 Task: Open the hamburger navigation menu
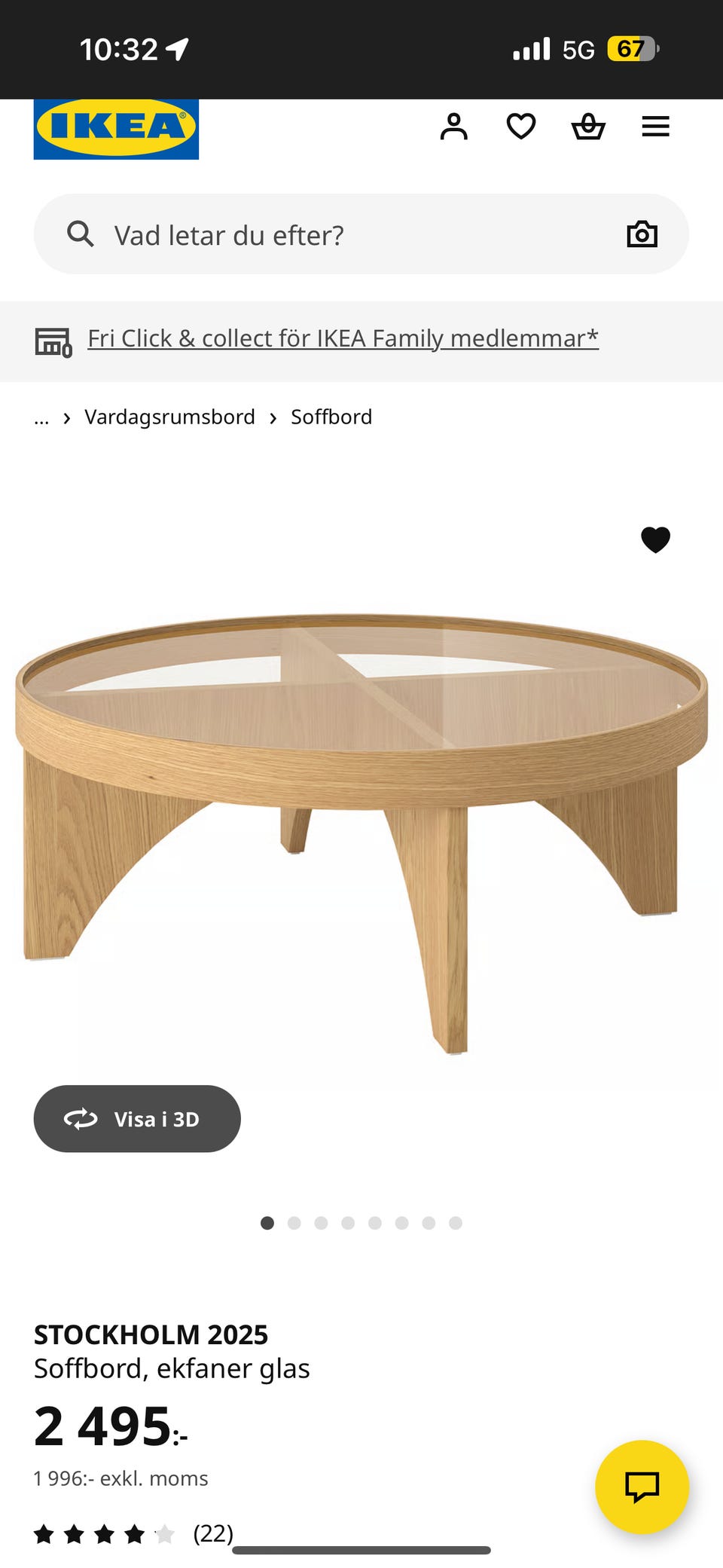click(x=654, y=127)
